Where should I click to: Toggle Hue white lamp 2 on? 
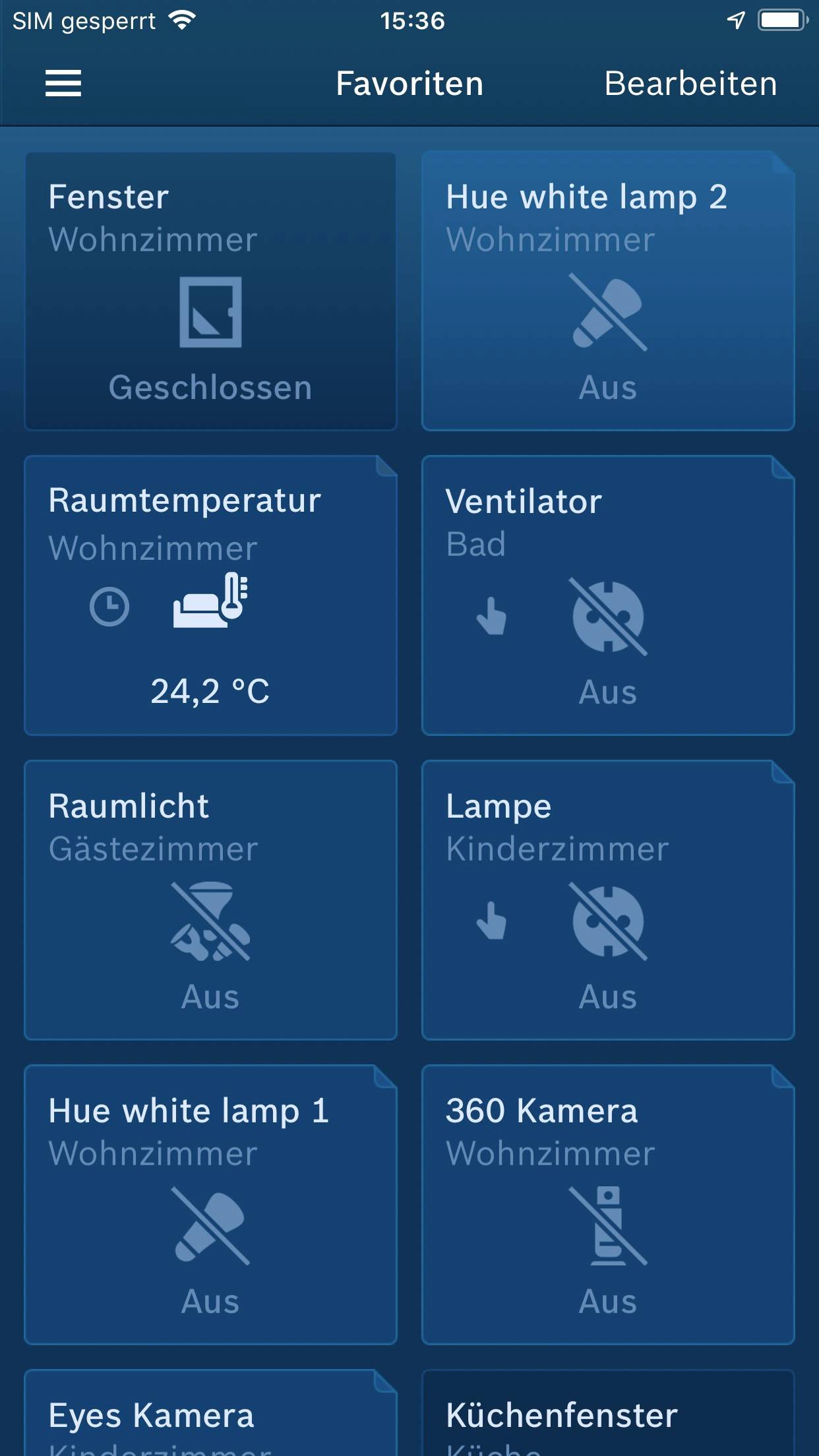click(x=607, y=290)
